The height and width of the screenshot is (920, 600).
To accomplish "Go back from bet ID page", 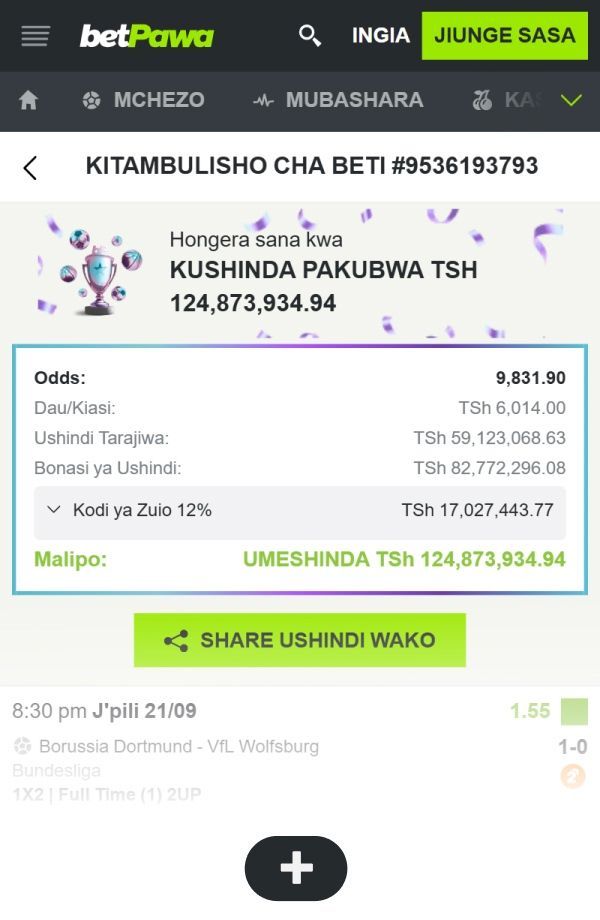I will click(x=31, y=167).
